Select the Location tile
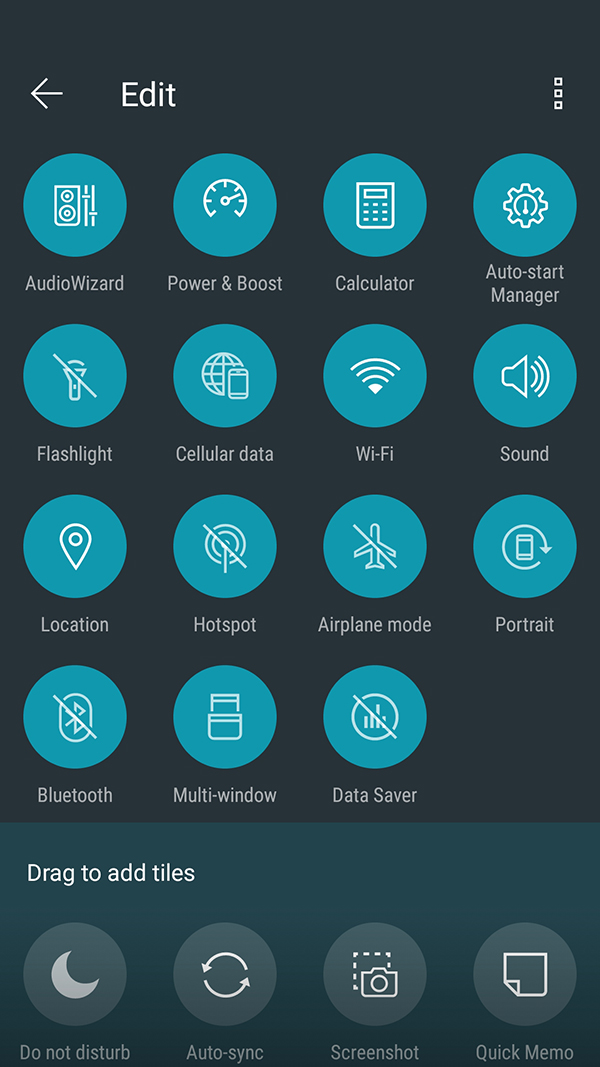Viewport: 600px width, 1067px height. pyautogui.click(x=75, y=546)
